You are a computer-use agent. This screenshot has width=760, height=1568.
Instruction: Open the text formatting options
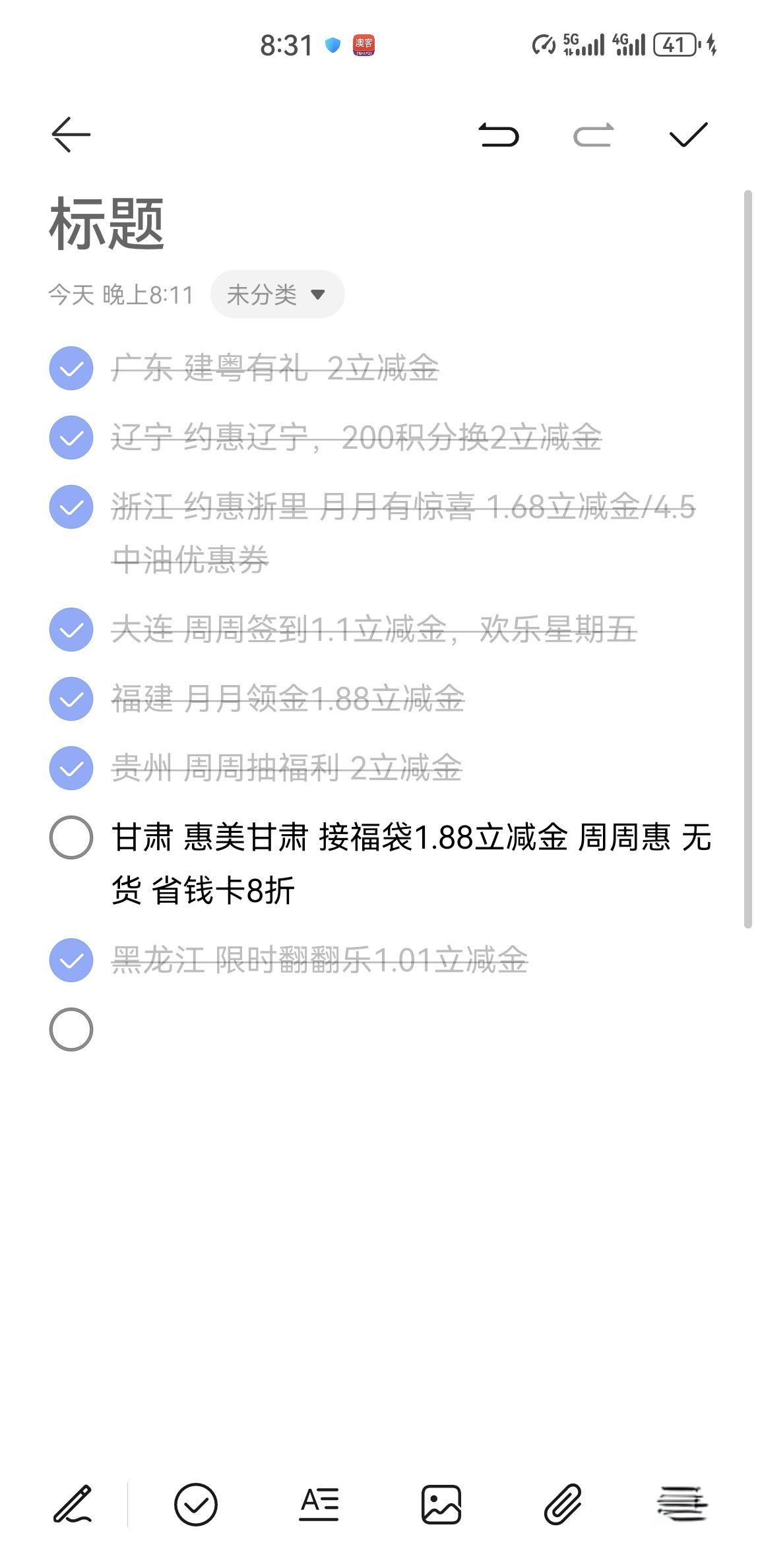pos(319,1505)
